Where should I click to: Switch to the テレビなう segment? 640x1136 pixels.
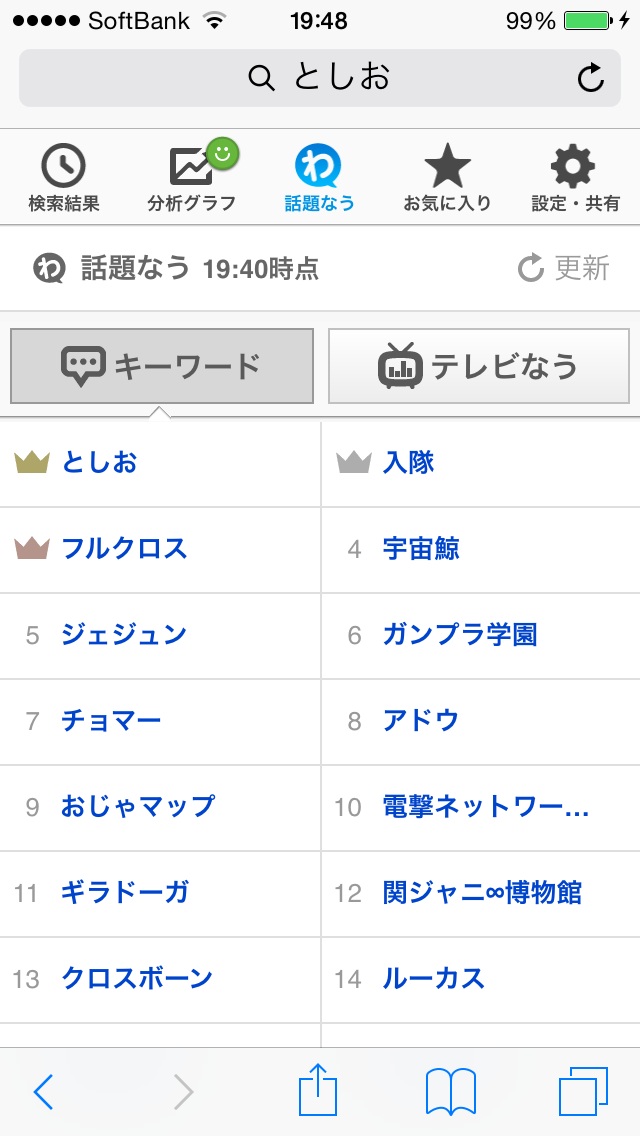pos(479,366)
